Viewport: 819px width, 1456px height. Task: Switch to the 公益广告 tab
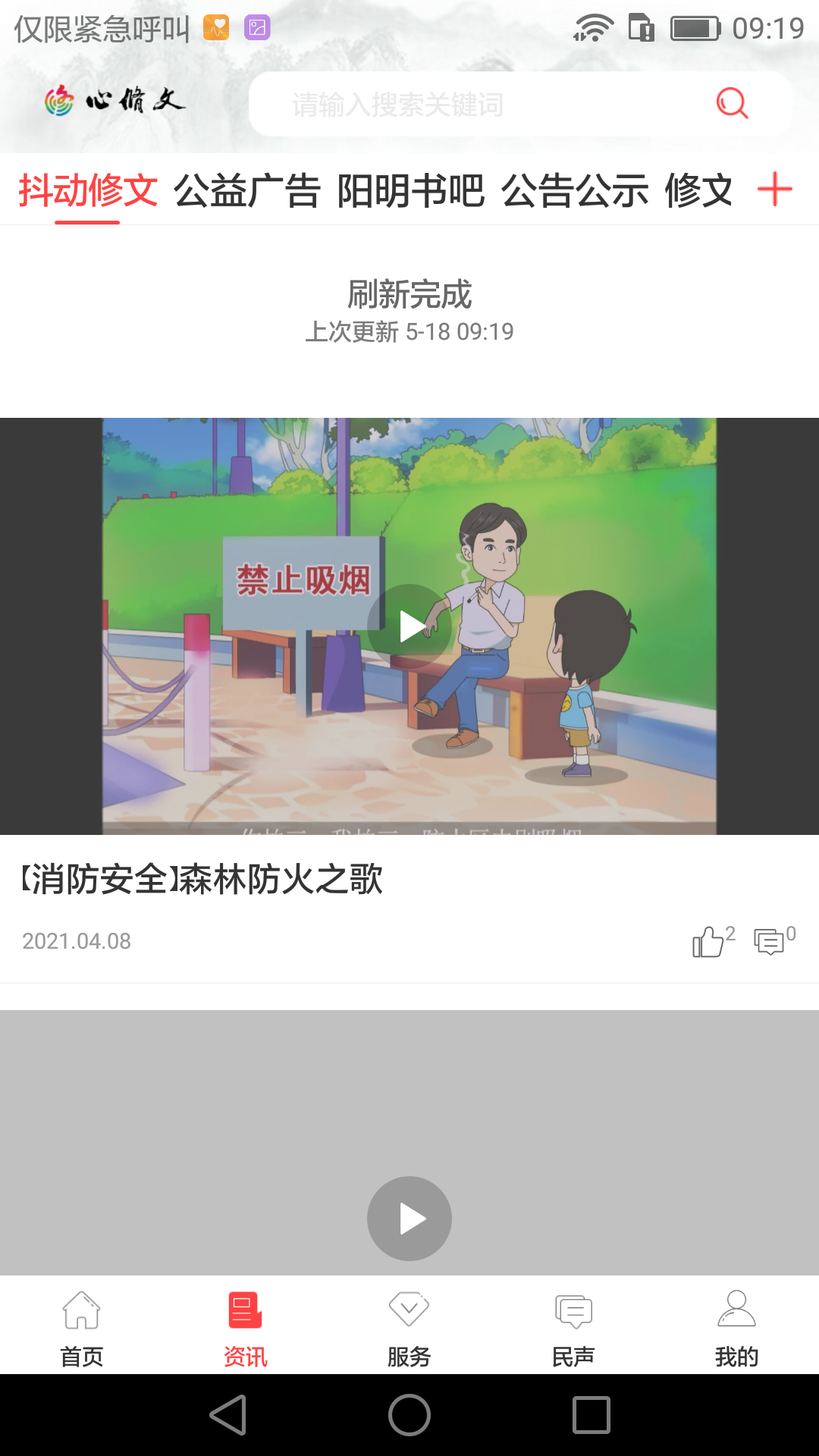point(247,190)
